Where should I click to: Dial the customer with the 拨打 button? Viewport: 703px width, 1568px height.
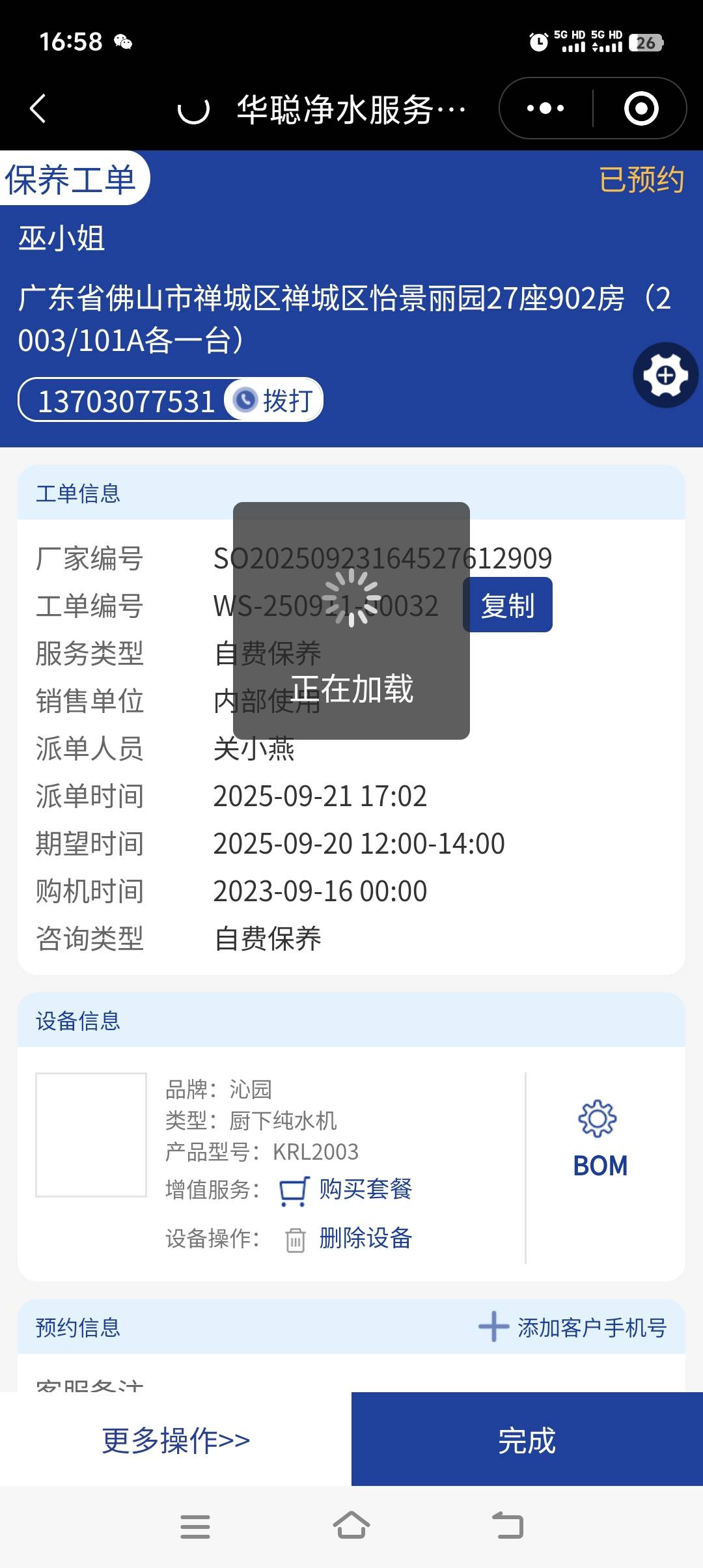tap(275, 400)
